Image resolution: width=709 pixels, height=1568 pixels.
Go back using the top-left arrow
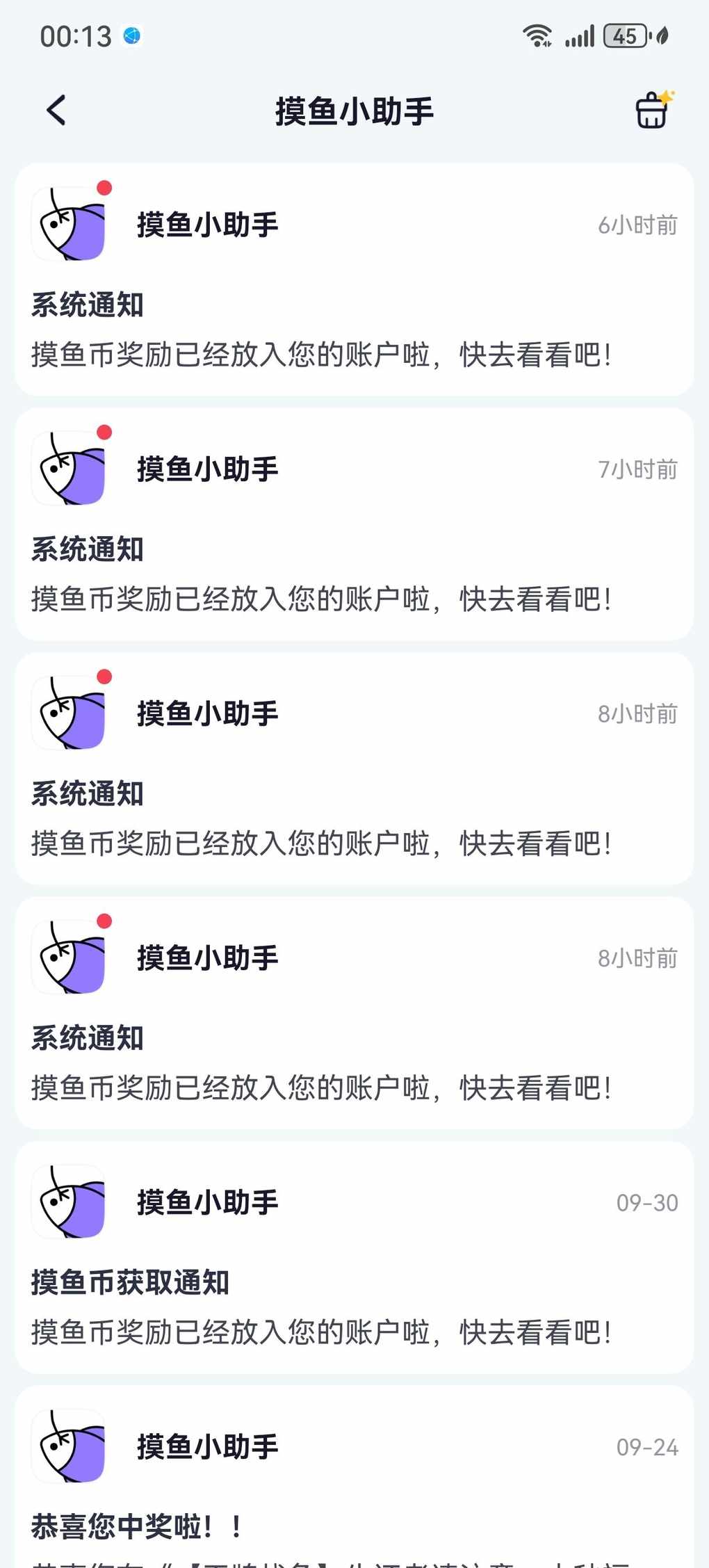(56, 111)
